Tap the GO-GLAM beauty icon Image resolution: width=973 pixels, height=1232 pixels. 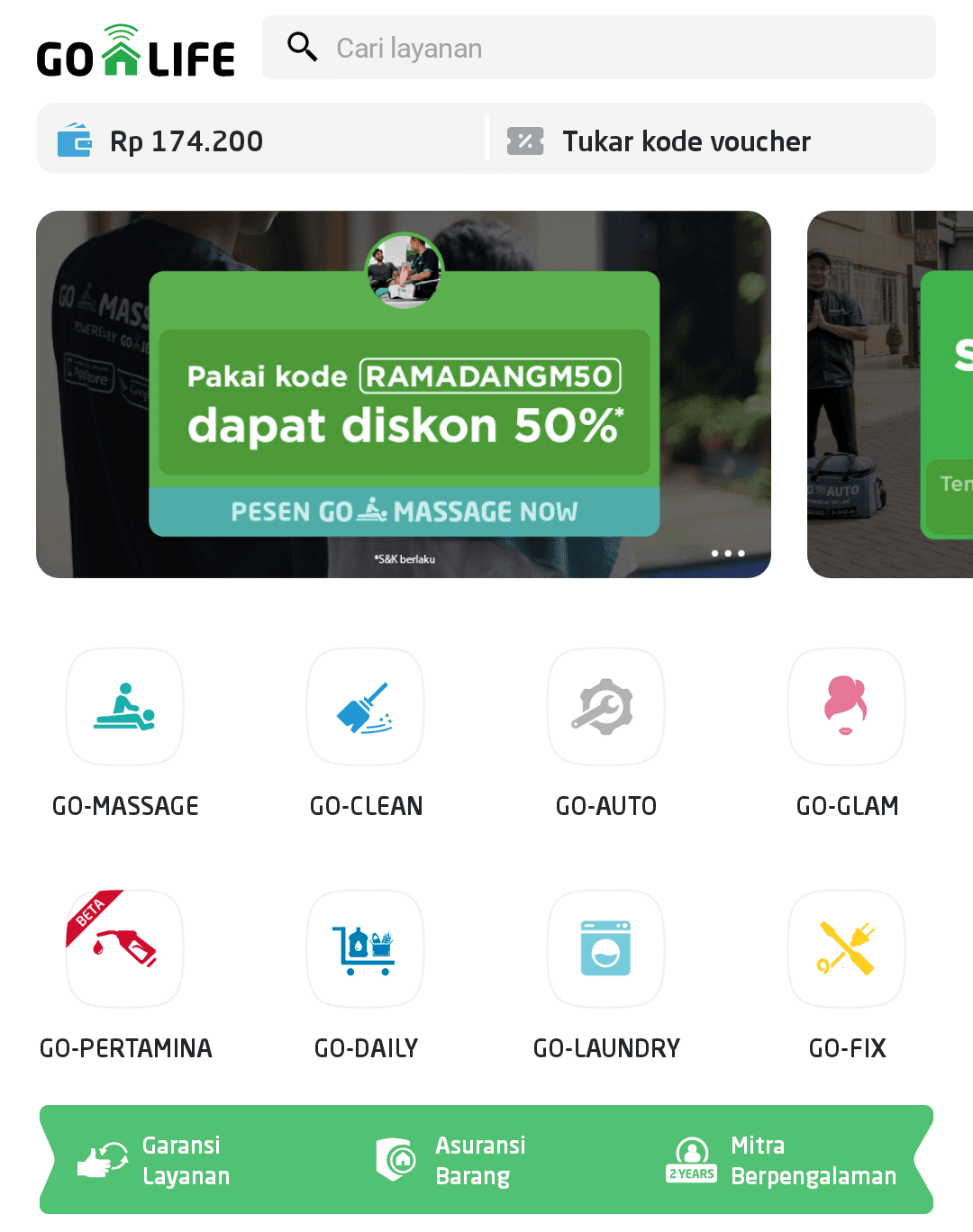845,706
